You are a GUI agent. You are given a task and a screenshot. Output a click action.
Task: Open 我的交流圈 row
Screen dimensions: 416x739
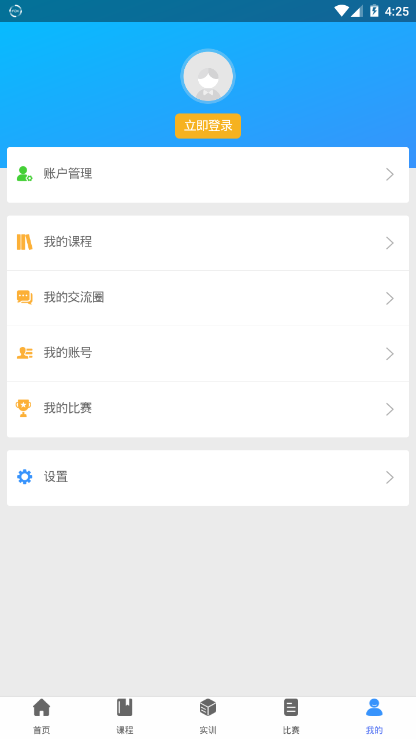[208, 298]
